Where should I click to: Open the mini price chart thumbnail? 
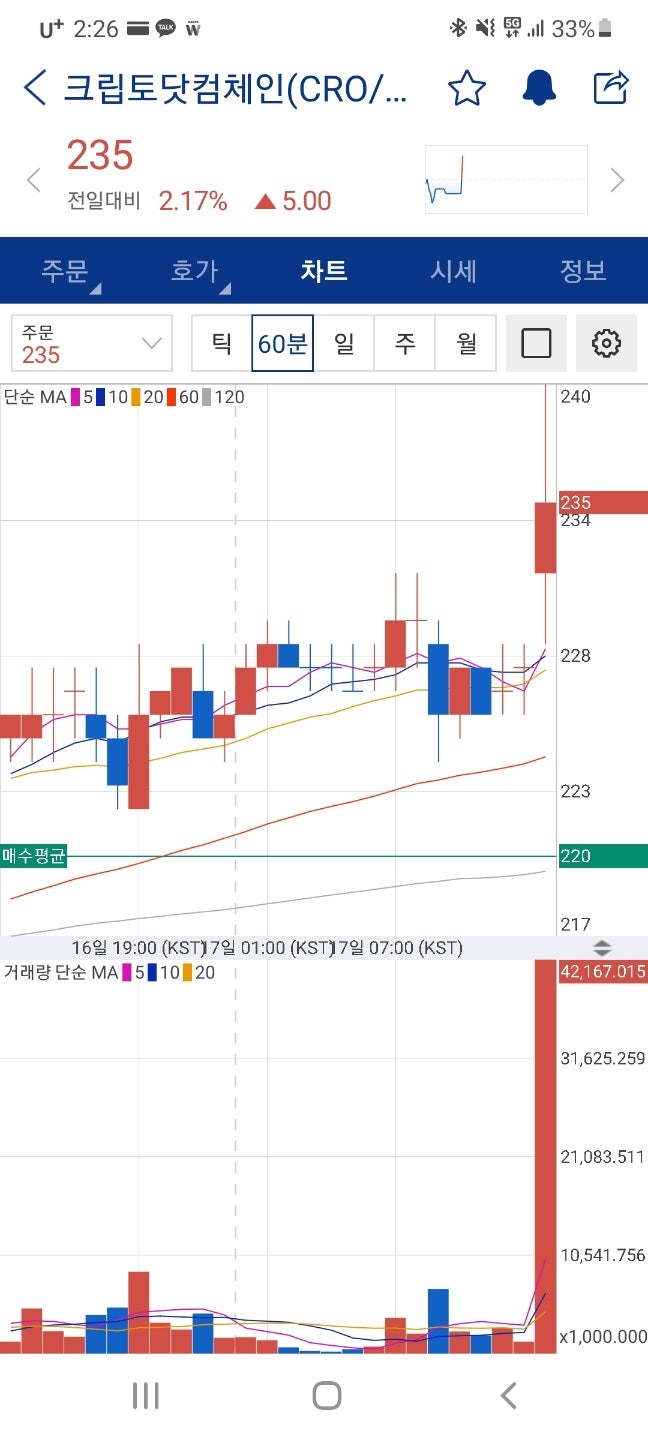point(506,179)
